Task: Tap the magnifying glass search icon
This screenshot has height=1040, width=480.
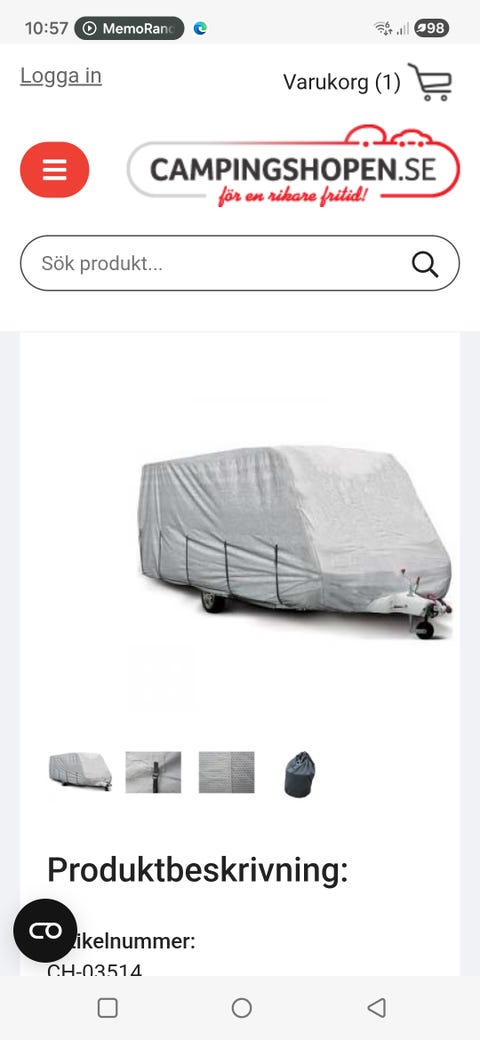Action: [425, 264]
